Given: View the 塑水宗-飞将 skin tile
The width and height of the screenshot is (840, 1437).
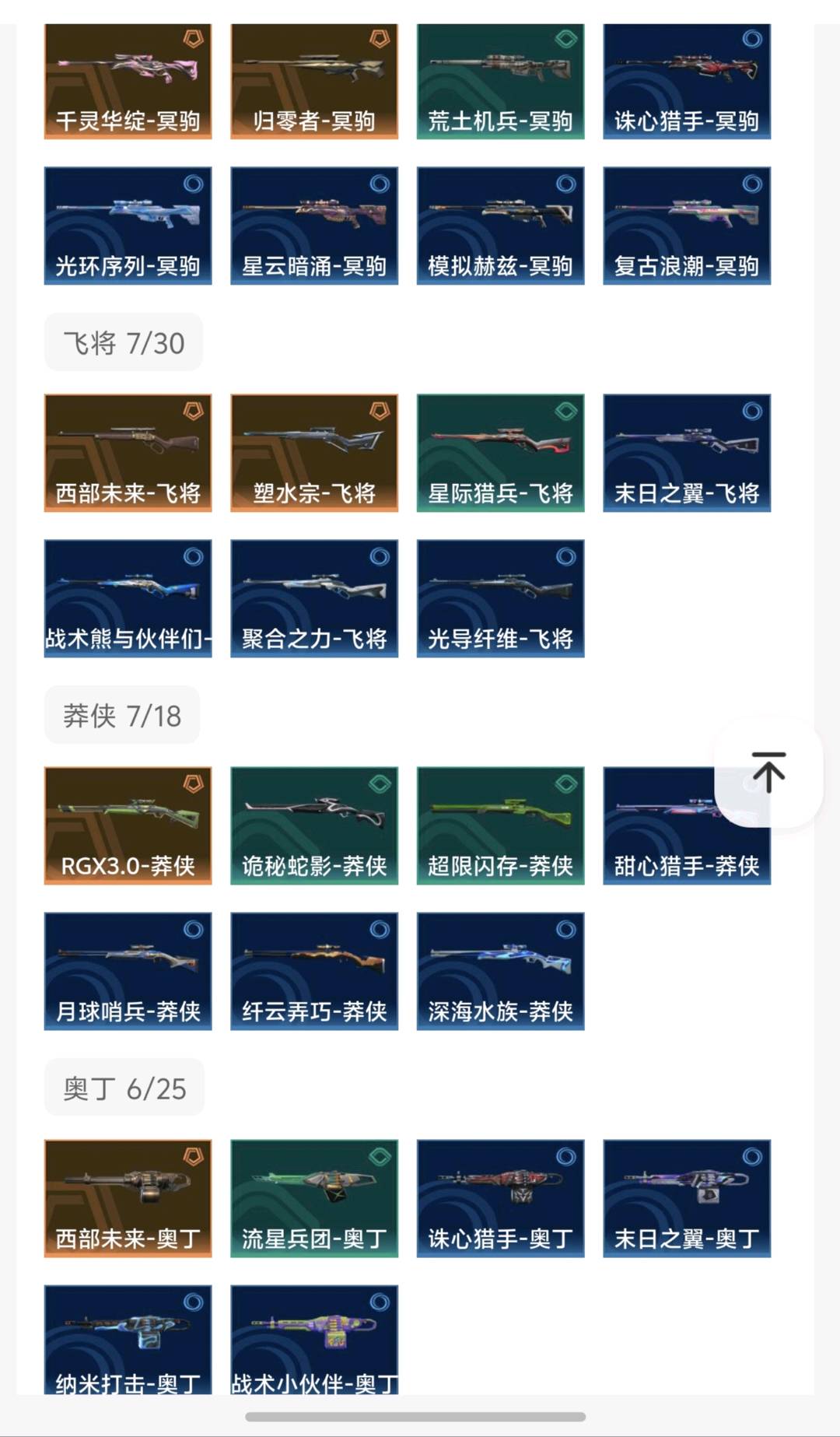Looking at the screenshot, I should 314,453.
